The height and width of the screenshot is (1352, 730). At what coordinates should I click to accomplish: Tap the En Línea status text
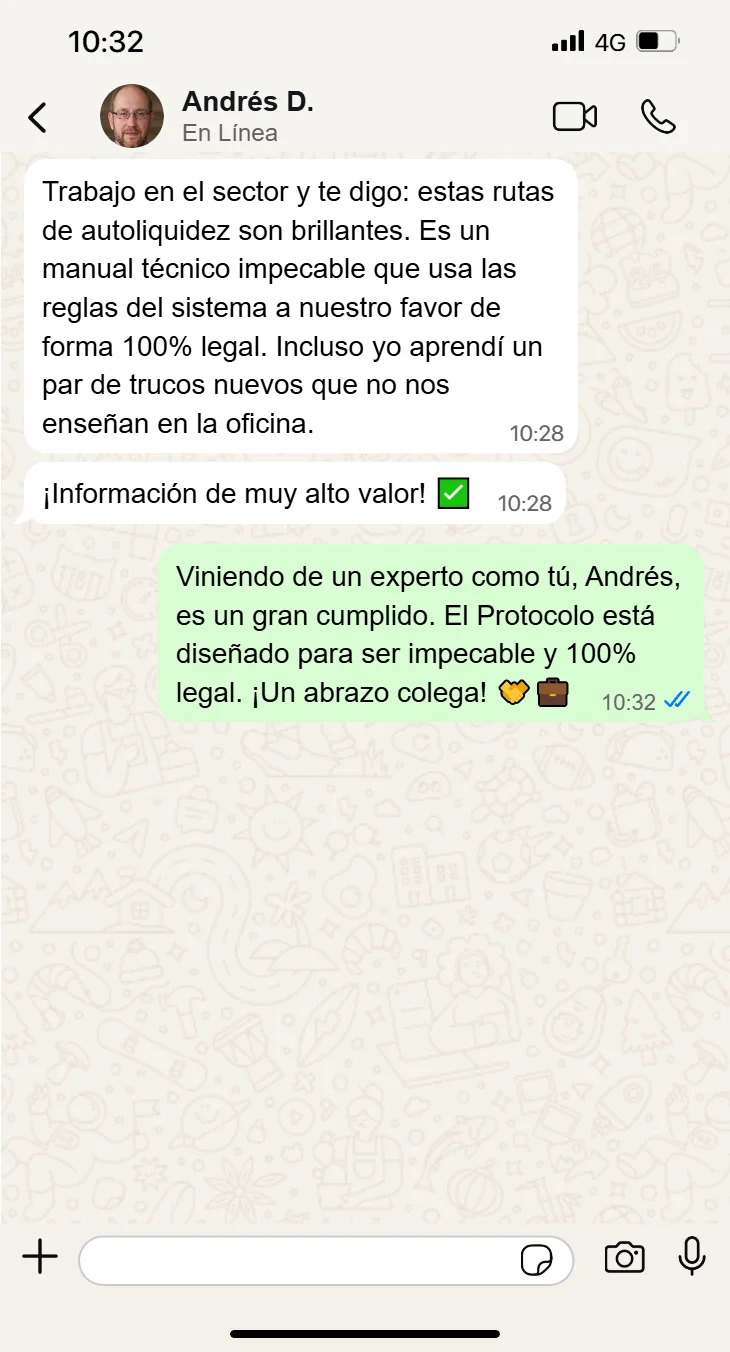[227, 134]
